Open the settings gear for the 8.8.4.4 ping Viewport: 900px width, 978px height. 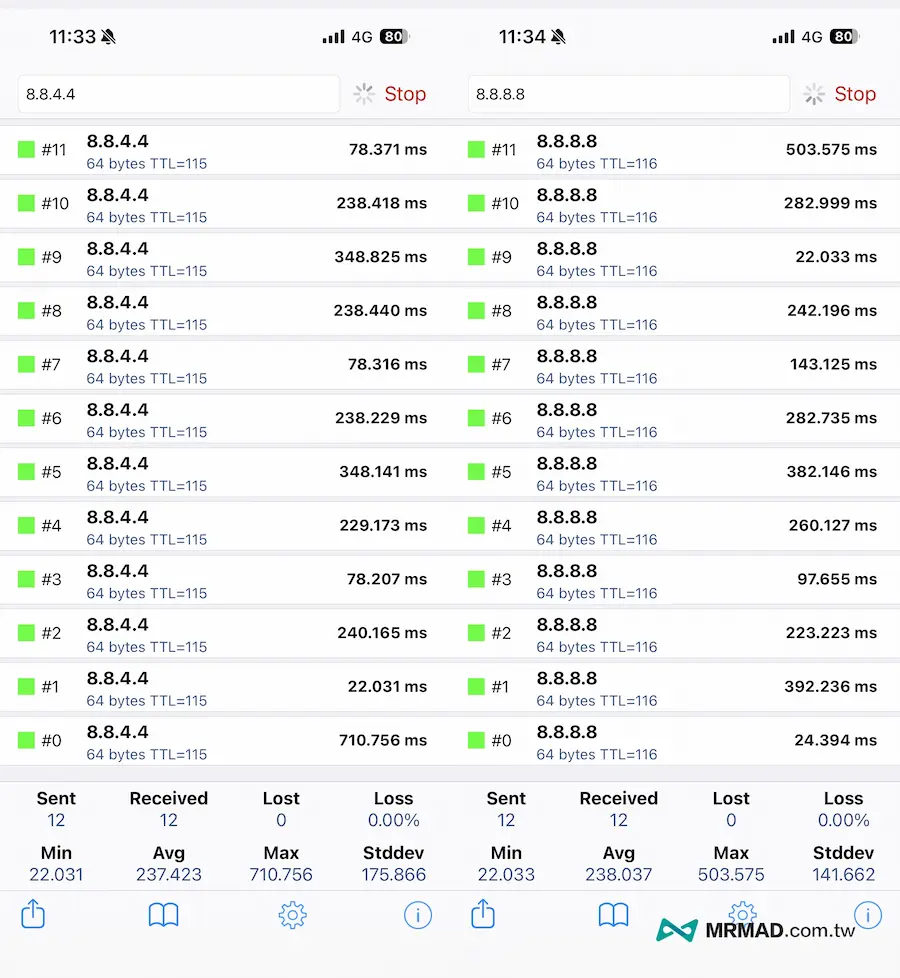click(292, 915)
